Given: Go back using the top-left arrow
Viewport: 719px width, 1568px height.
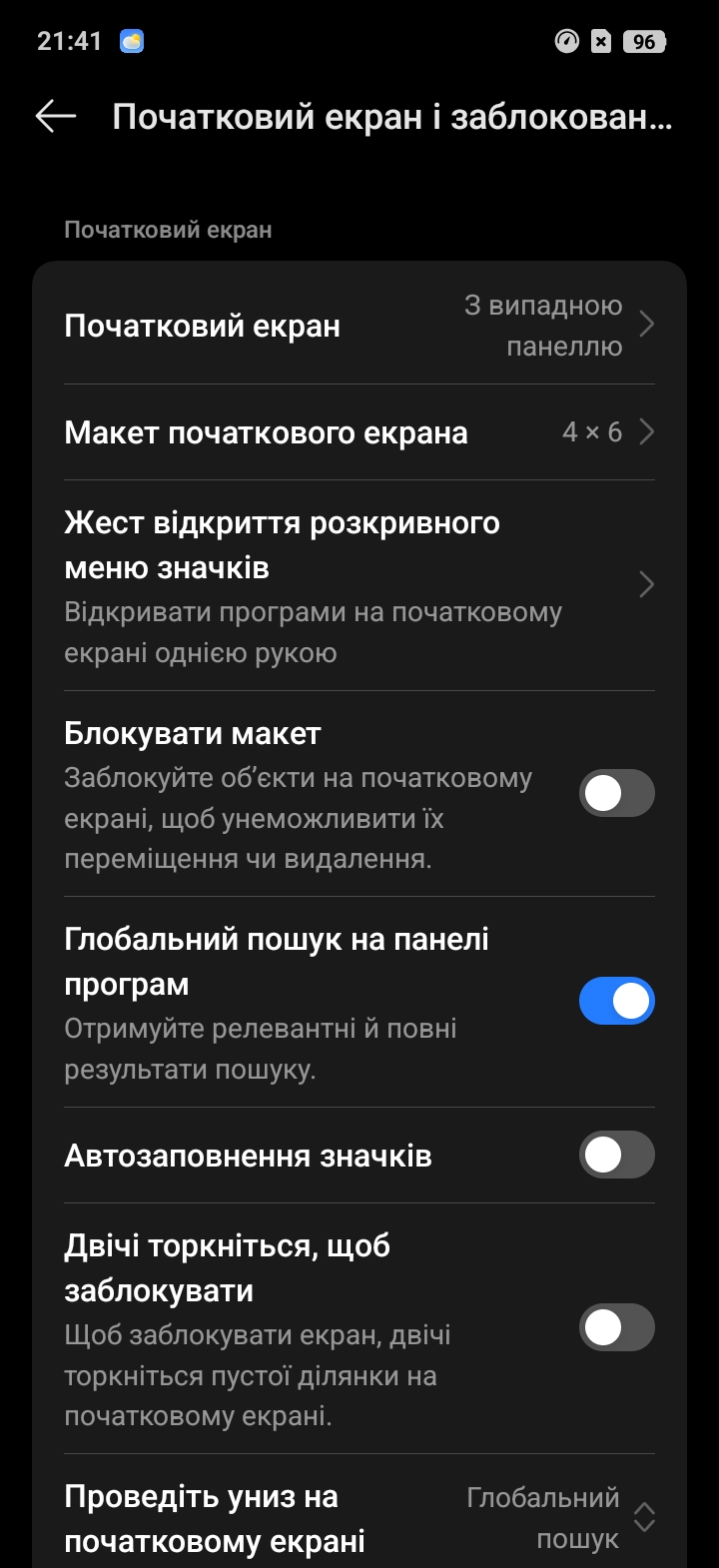Looking at the screenshot, I should (56, 117).
